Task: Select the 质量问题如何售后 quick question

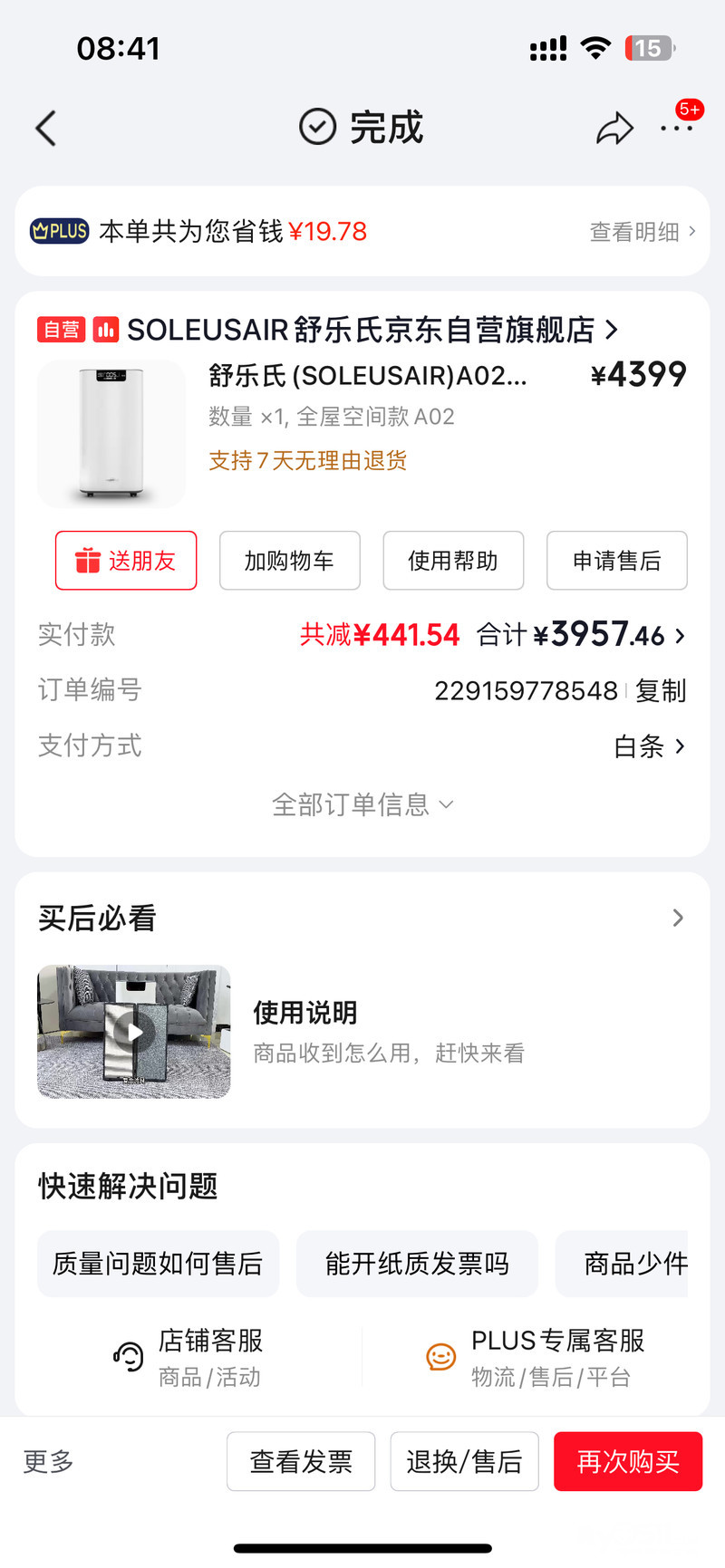Action: tap(158, 1264)
